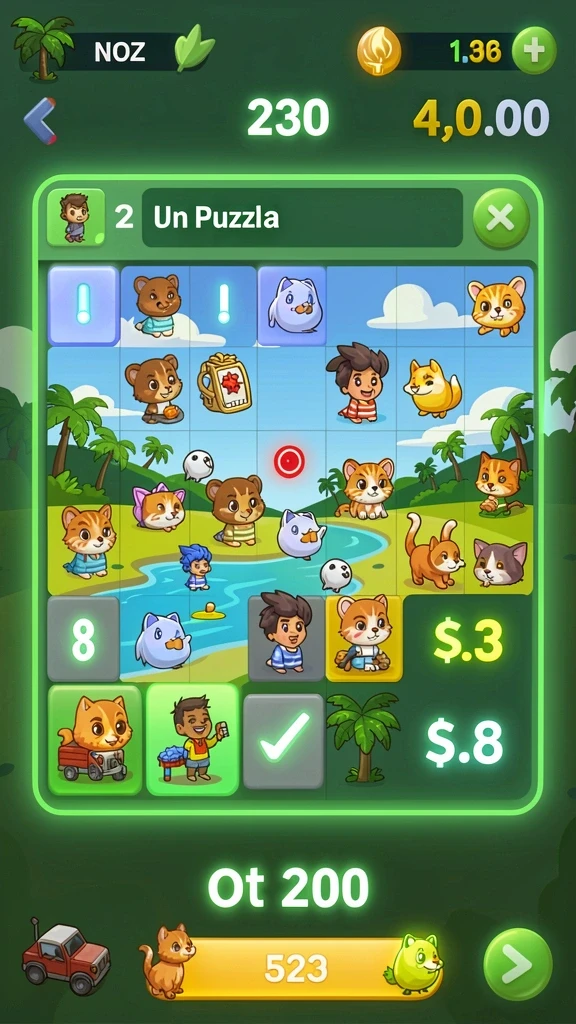Tap the first glowing exclamation tile
The height and width of the screenshot is (1024, 576).
pyautogui.click(x=84, y=306)
